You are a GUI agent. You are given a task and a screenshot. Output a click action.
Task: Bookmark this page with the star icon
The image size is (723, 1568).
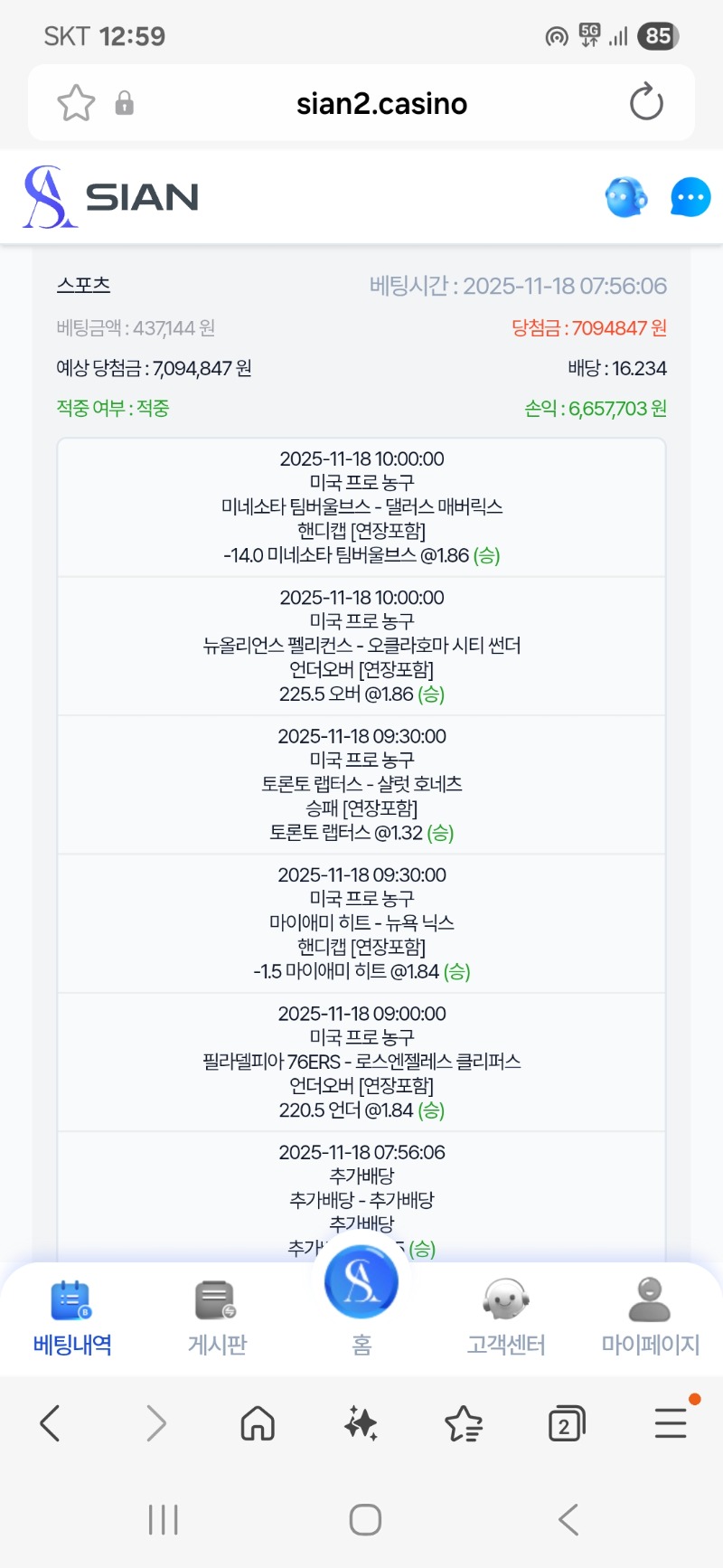(76, 103)
